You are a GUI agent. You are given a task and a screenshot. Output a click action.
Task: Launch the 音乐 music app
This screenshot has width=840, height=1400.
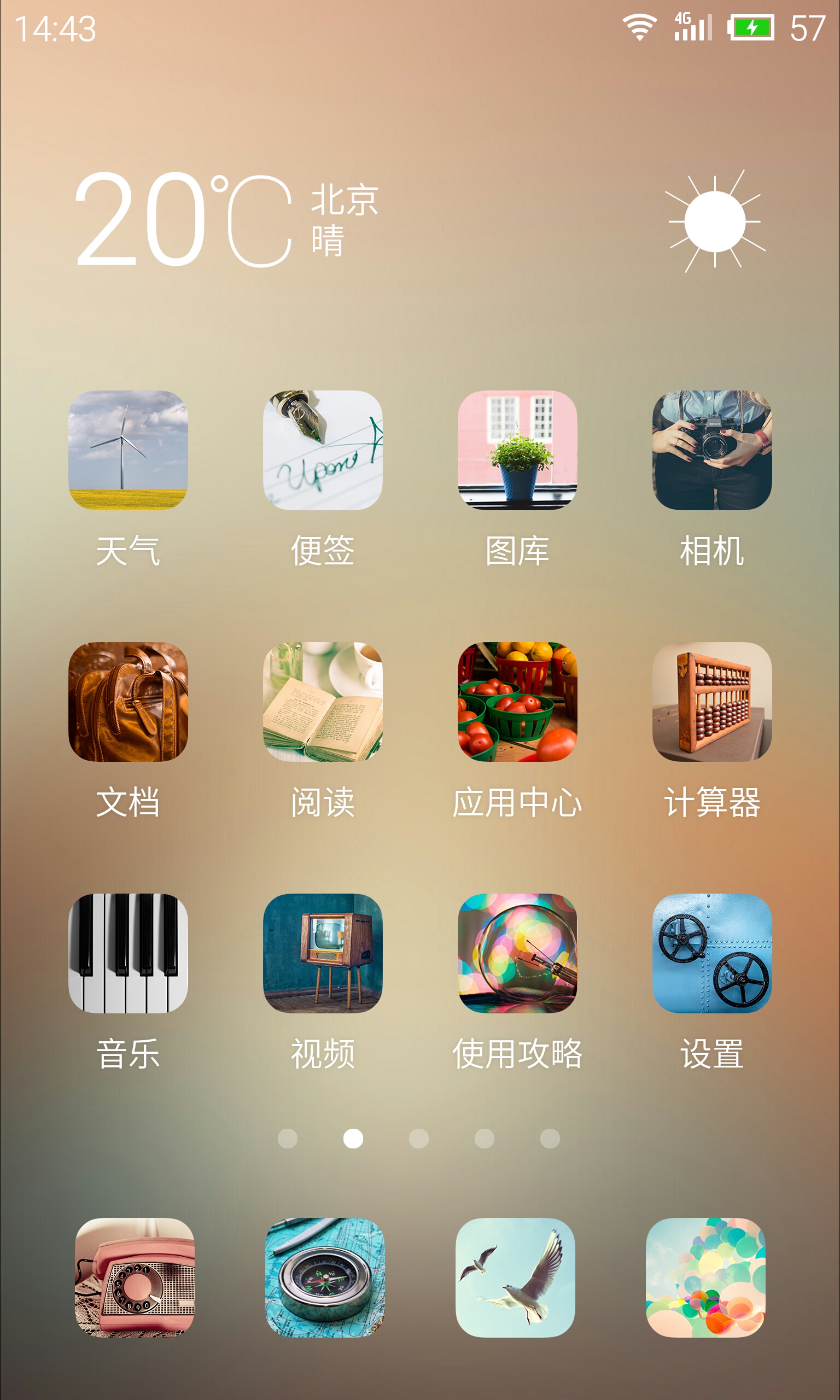coord(128,953)
